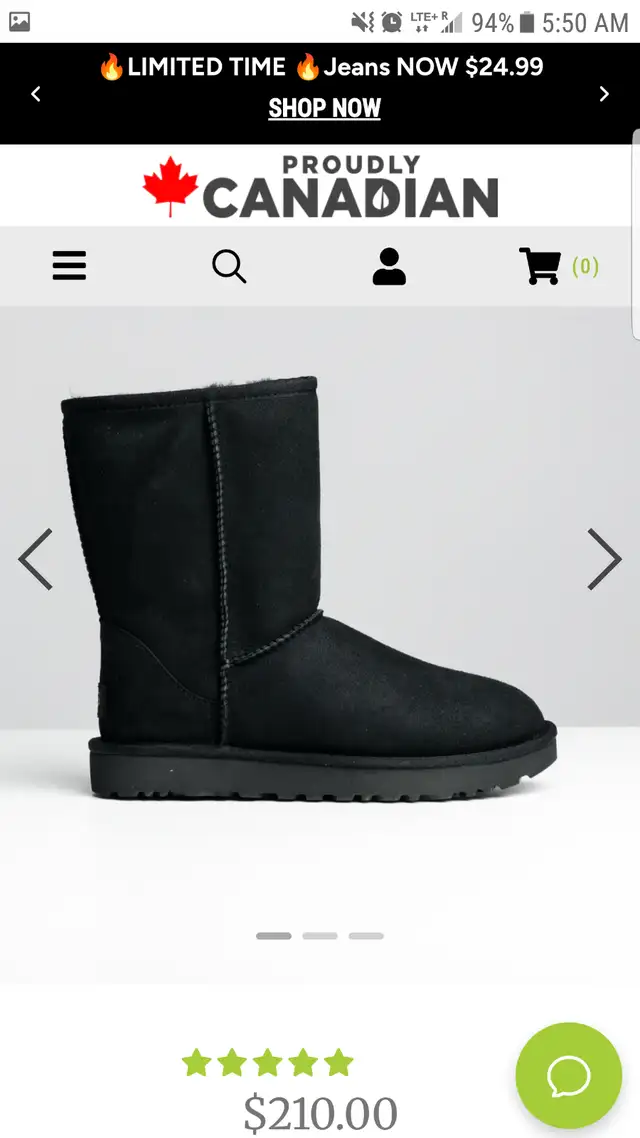This screenshot has height=1138, width=640.
Task: Open the search magnifier
Action: coord(229,266)
